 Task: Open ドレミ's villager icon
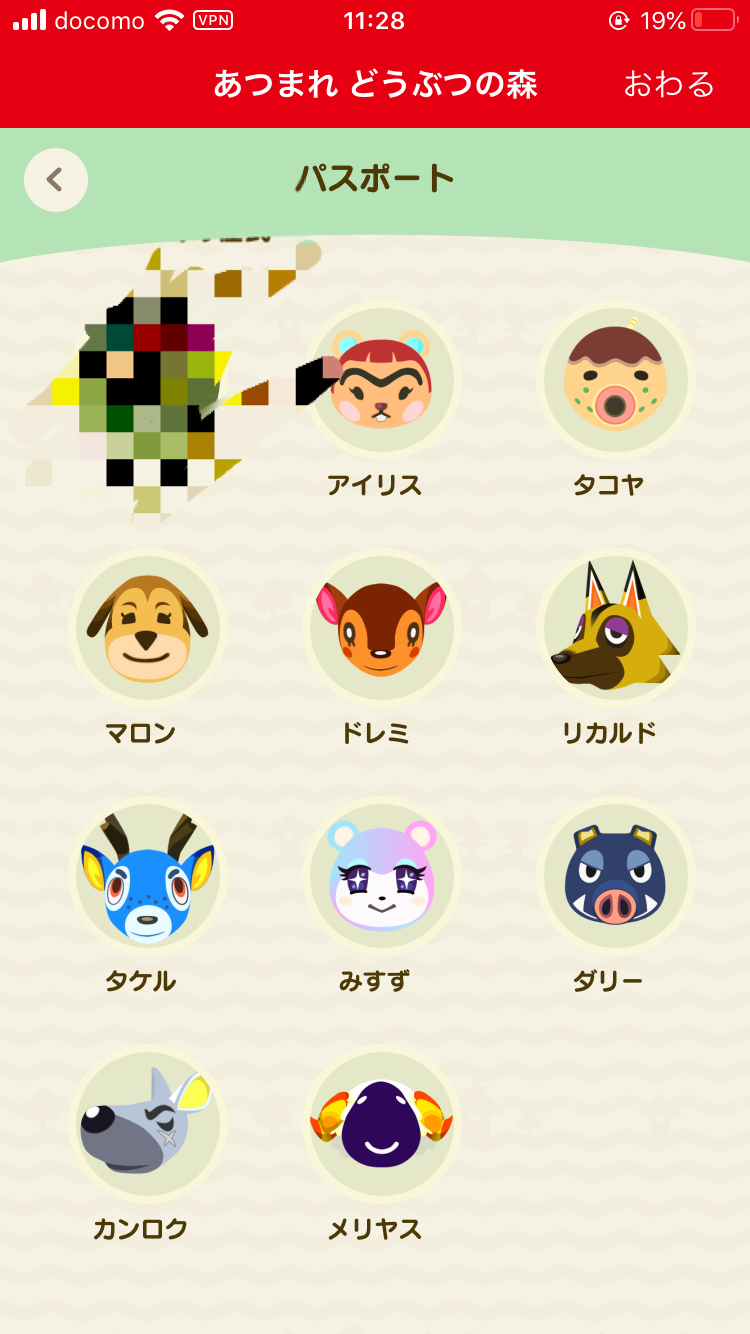pyautogui.click(x=382, y=628)
